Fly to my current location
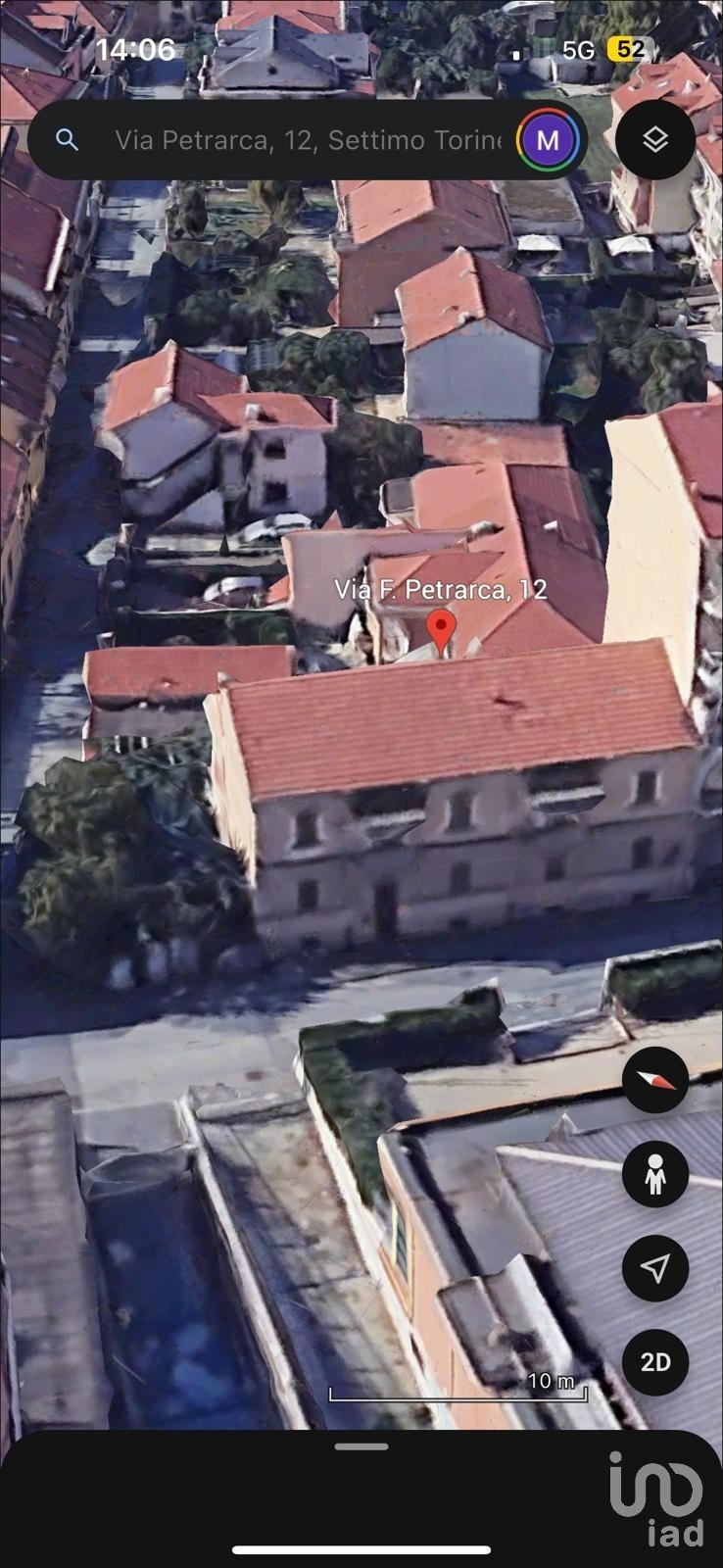Screen dimensions: 723x1568 [655, 1268]
